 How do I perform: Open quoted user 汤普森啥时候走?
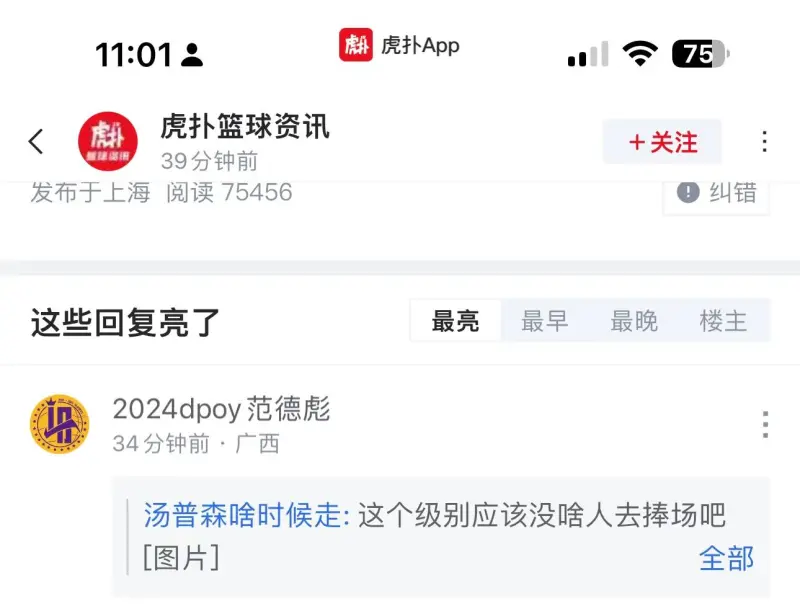tap(246, 515)
